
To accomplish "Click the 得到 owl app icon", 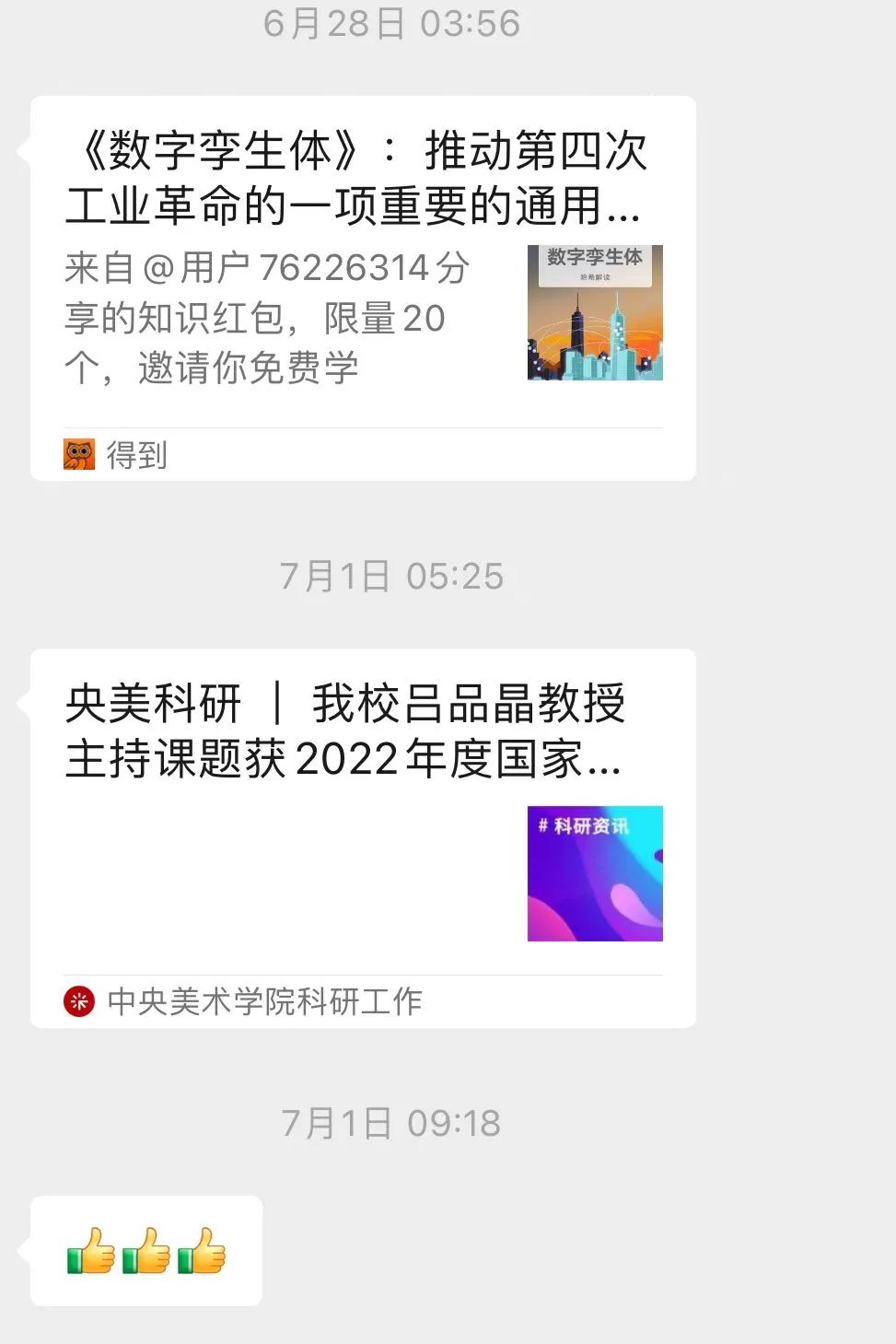I will pos(81,455).
